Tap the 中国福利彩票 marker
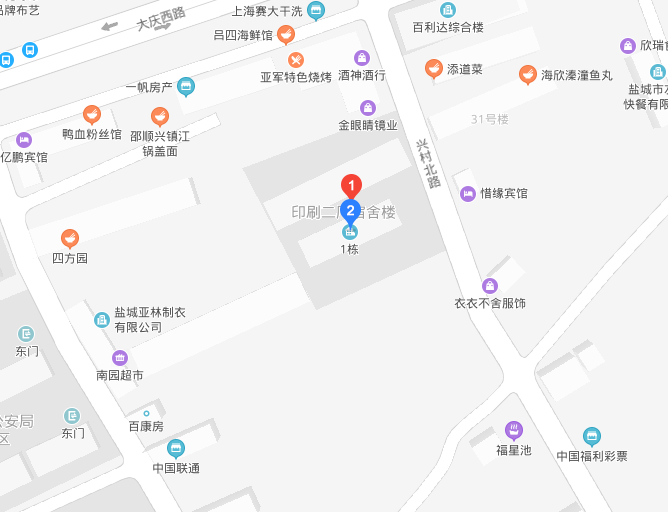 coord(592,436)
